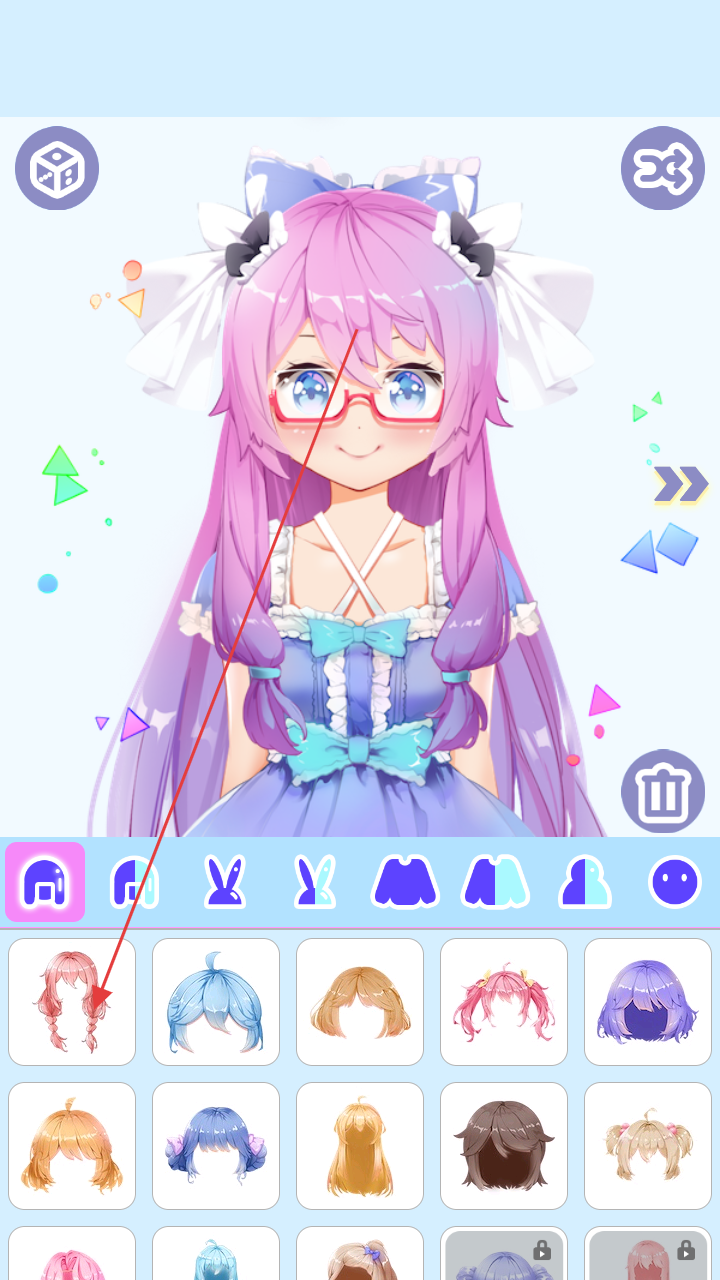Image resolution: width=720 pixels, height=1280 pixels.
Task: Open the round face tab
Action: tap(675, 882)
